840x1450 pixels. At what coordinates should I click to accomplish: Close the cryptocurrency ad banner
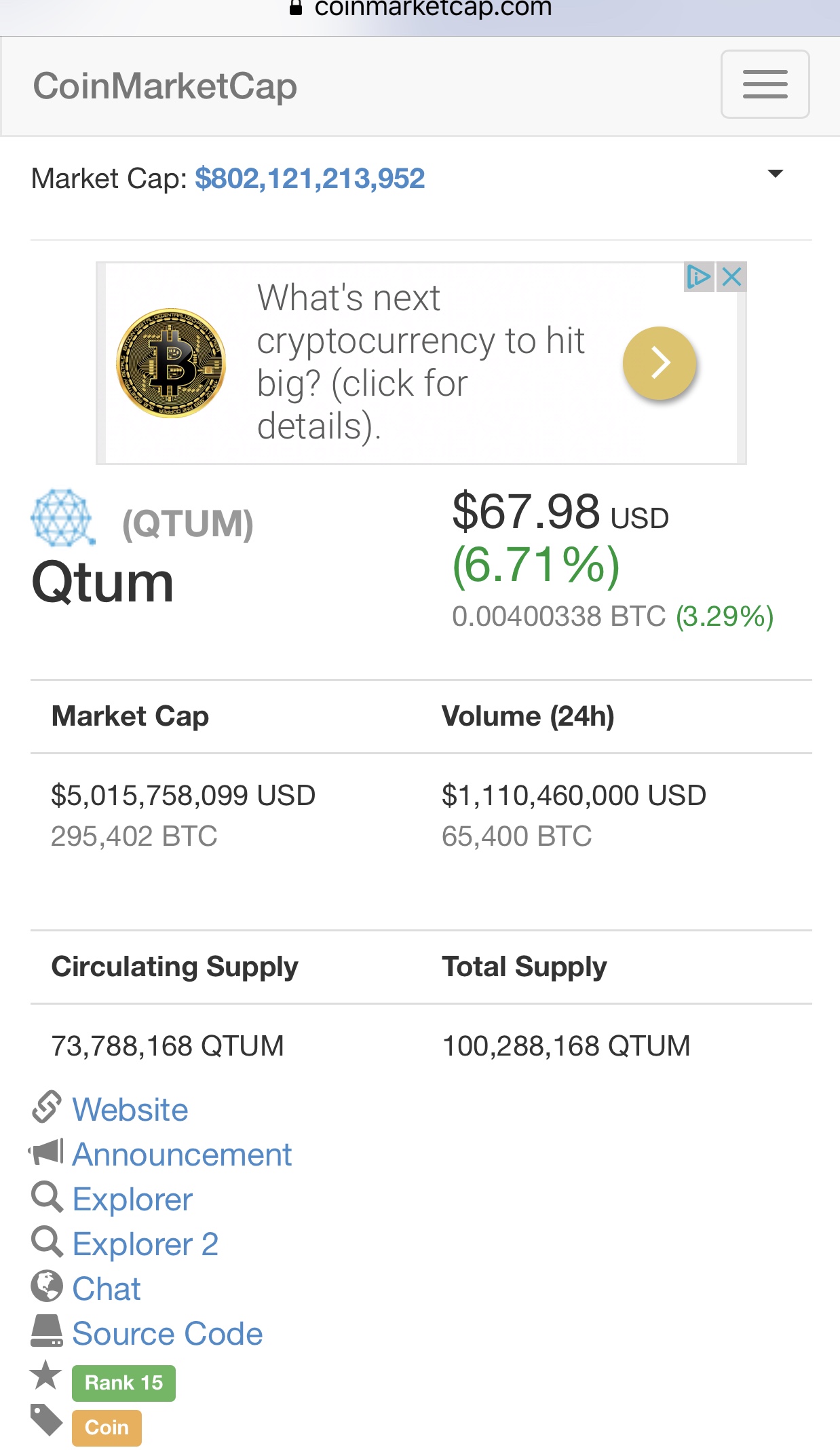pyautogui.click(x=731, y=277)
